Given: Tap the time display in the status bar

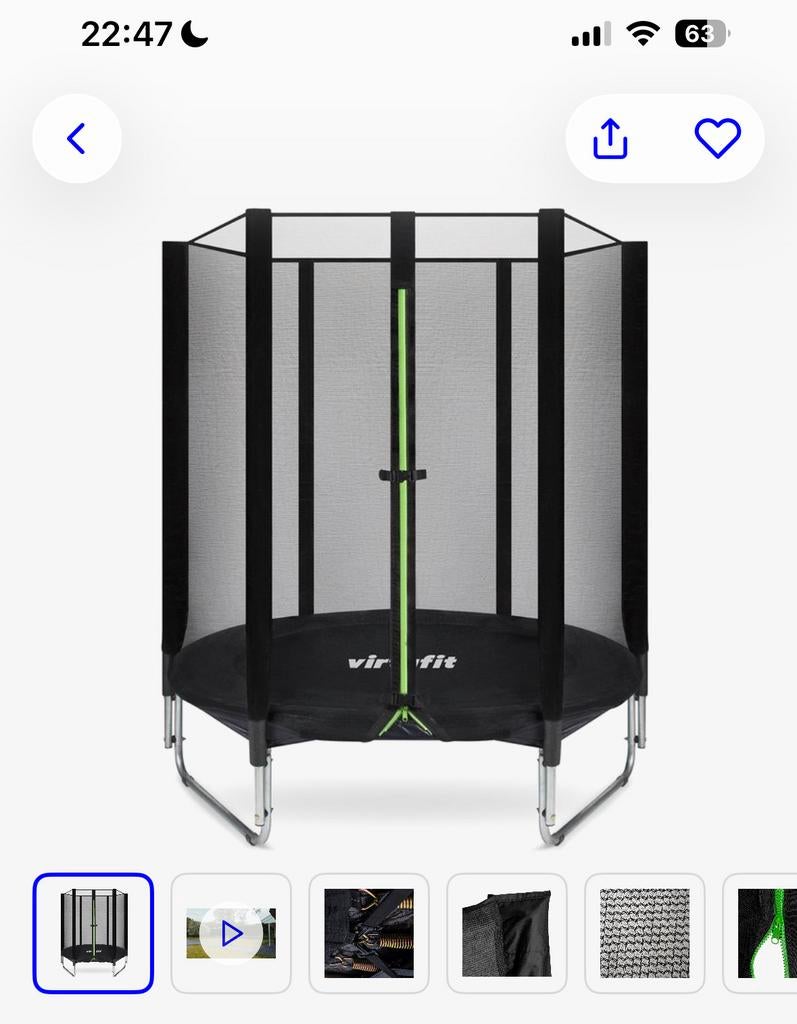Looking at the screenshot, I should tap(125, 33).
